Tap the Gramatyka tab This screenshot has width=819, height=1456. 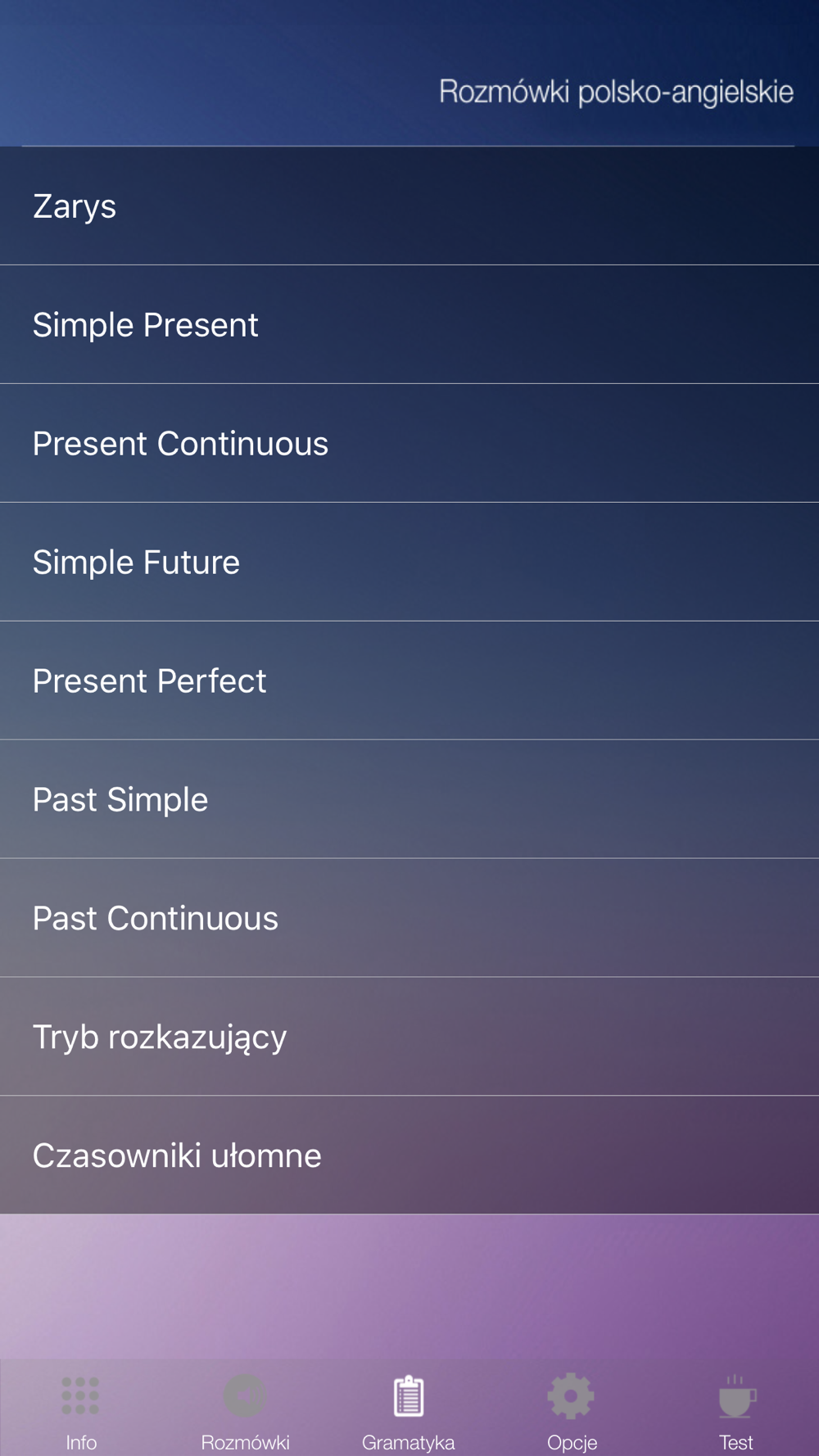pyautogui.click(x=409, y=1410)
